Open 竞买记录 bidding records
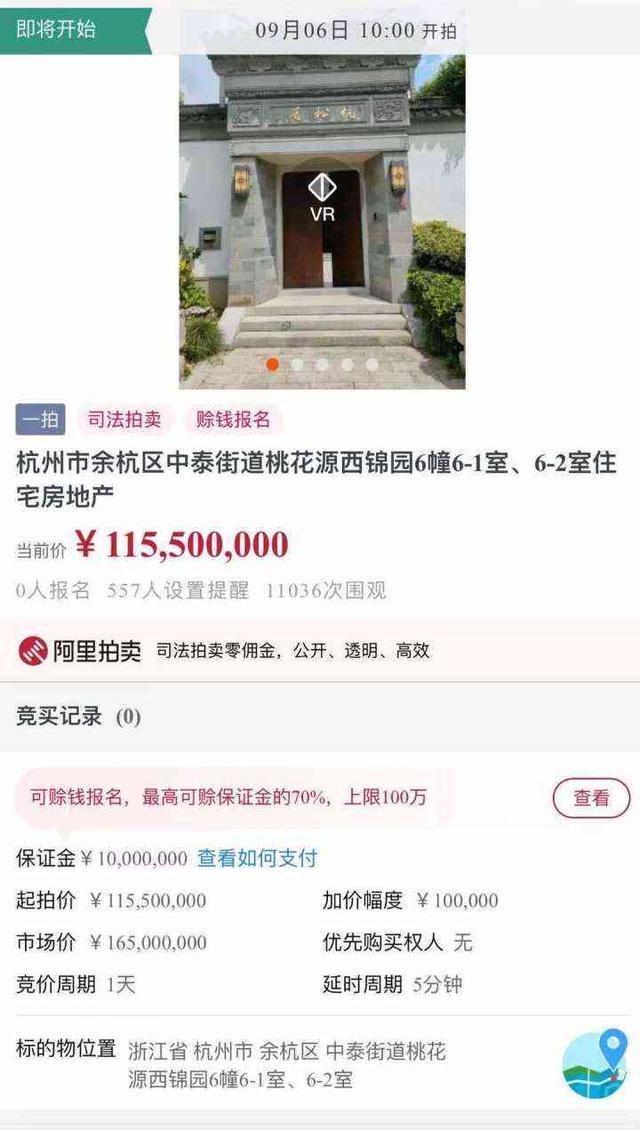 click(78, 716)
